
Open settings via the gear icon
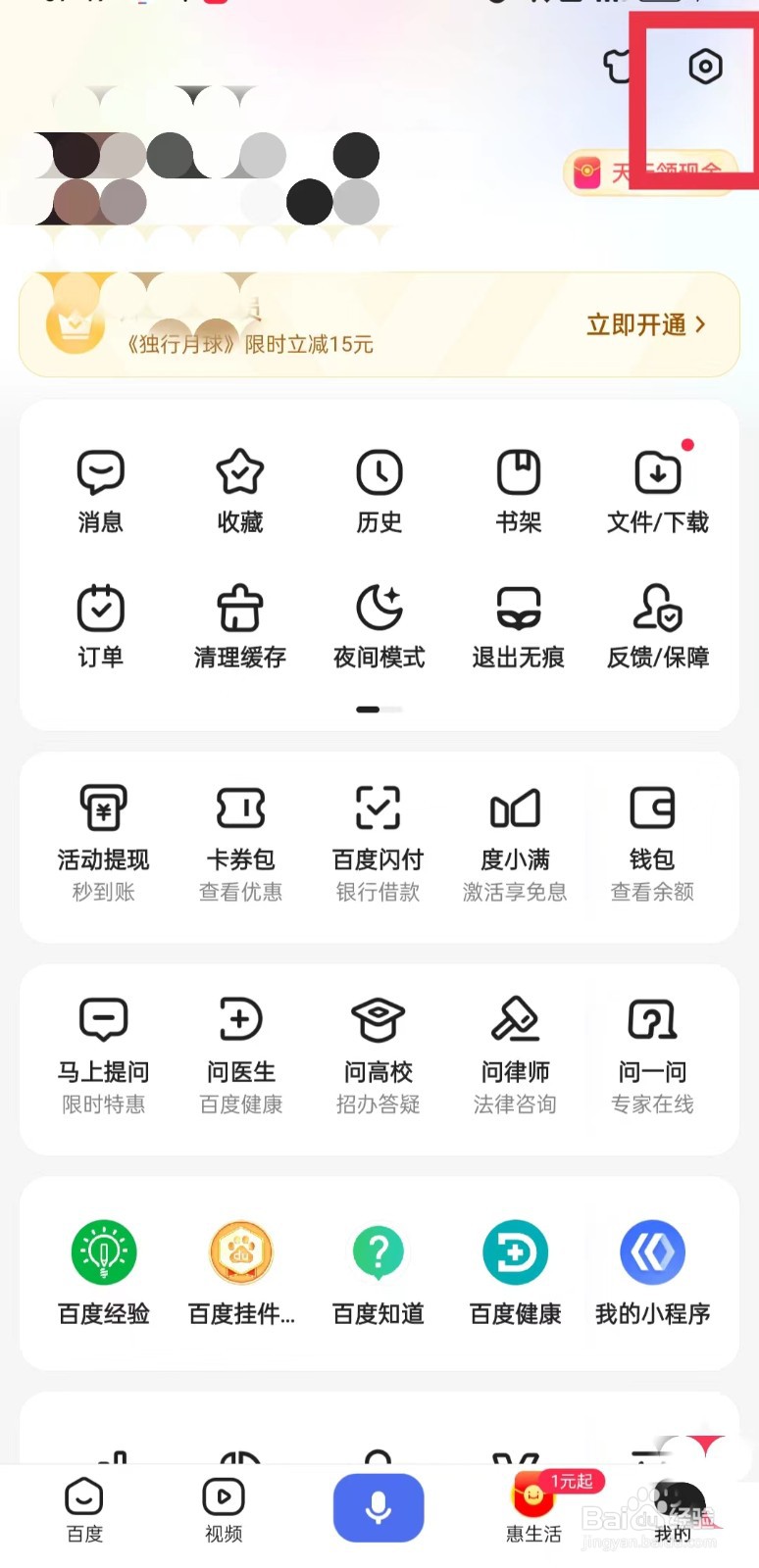[x=705, y=67]
